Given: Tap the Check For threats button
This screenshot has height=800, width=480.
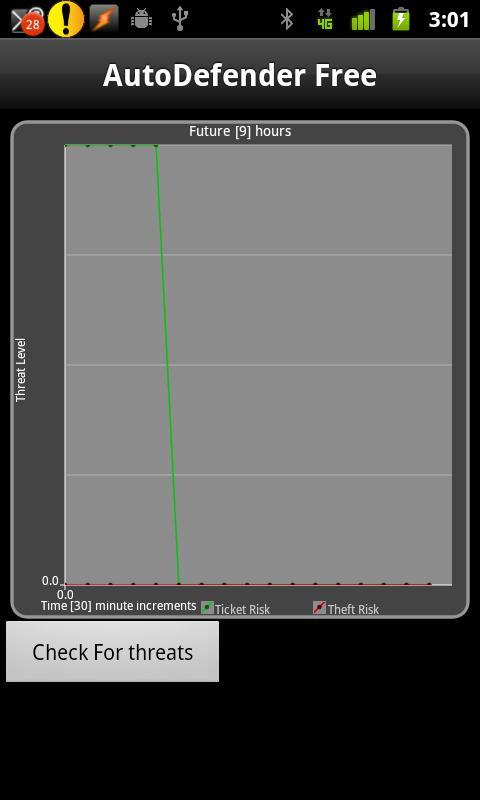Looking at the screenshot, I should pyautogui.click(x=112, y=652).
